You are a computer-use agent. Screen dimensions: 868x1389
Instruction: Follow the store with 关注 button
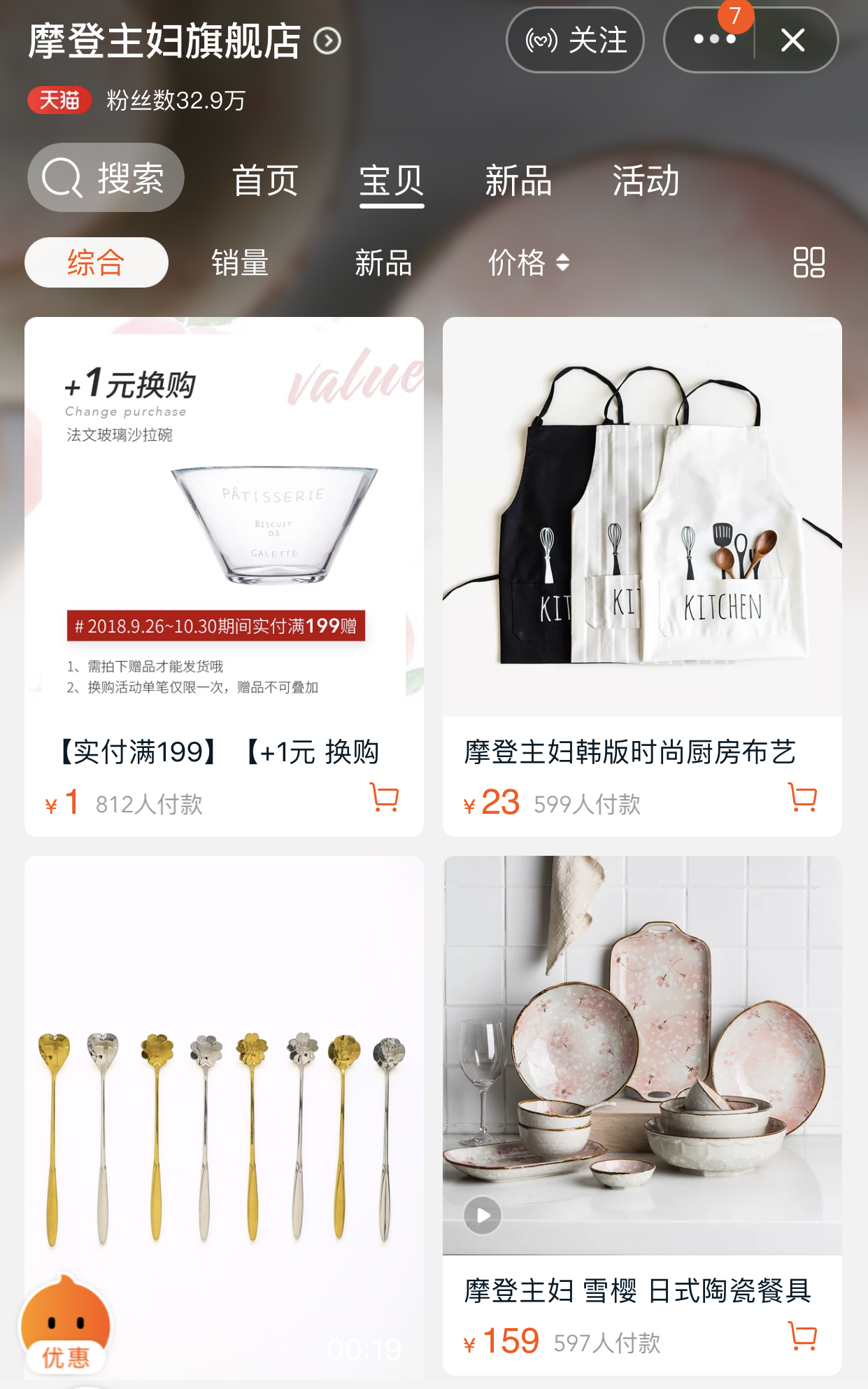pyautogui.click(x=574, y=41)
